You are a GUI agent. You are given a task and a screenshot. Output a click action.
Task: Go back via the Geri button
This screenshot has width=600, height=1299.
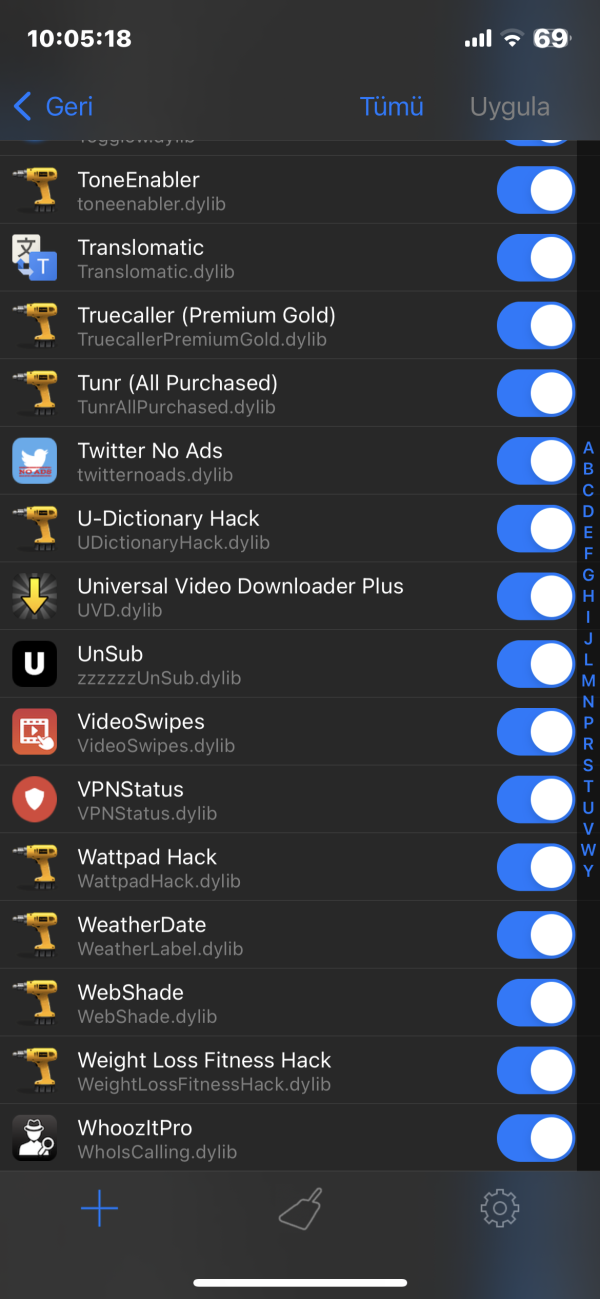tap(54, 106)
